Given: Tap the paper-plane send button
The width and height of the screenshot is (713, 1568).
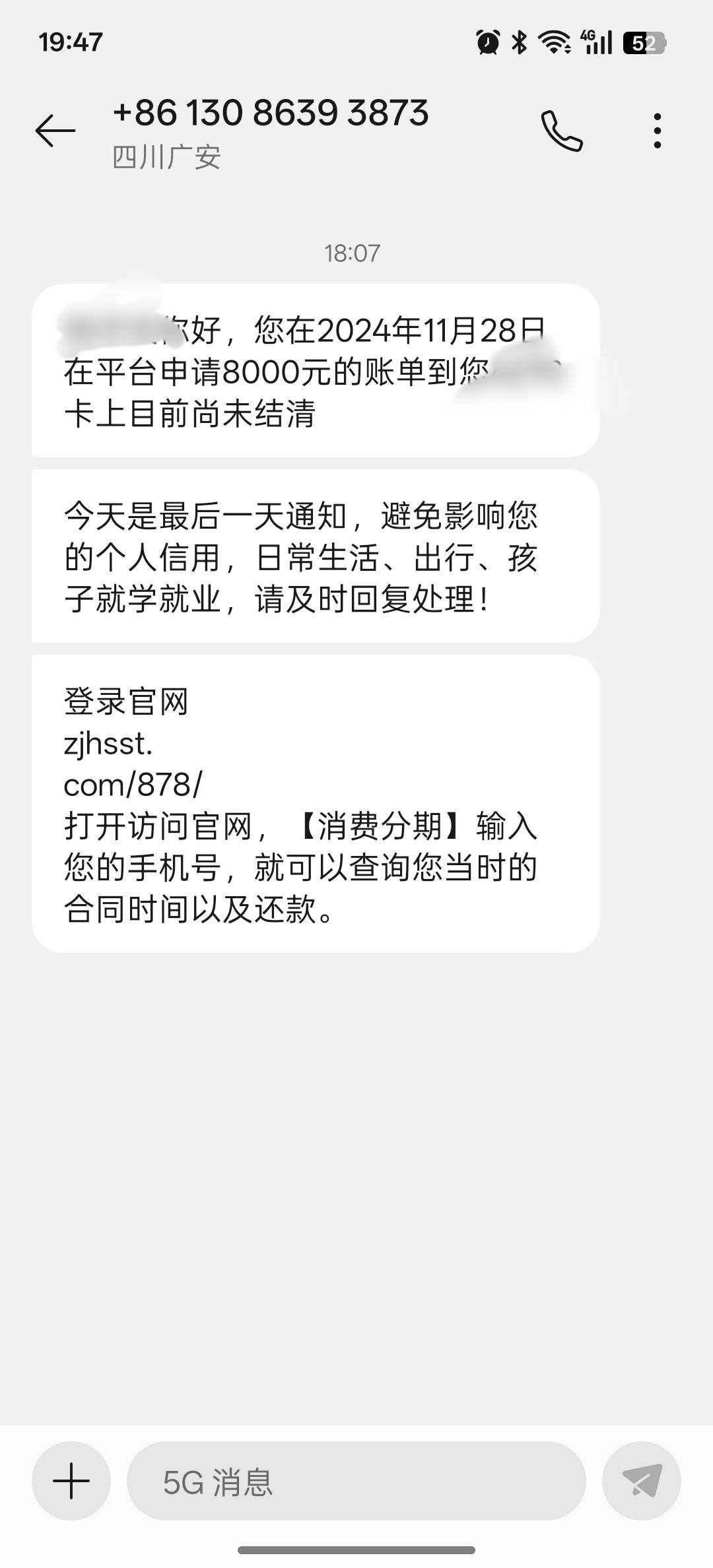Looking at the screenshot, I should [642, 1481].
